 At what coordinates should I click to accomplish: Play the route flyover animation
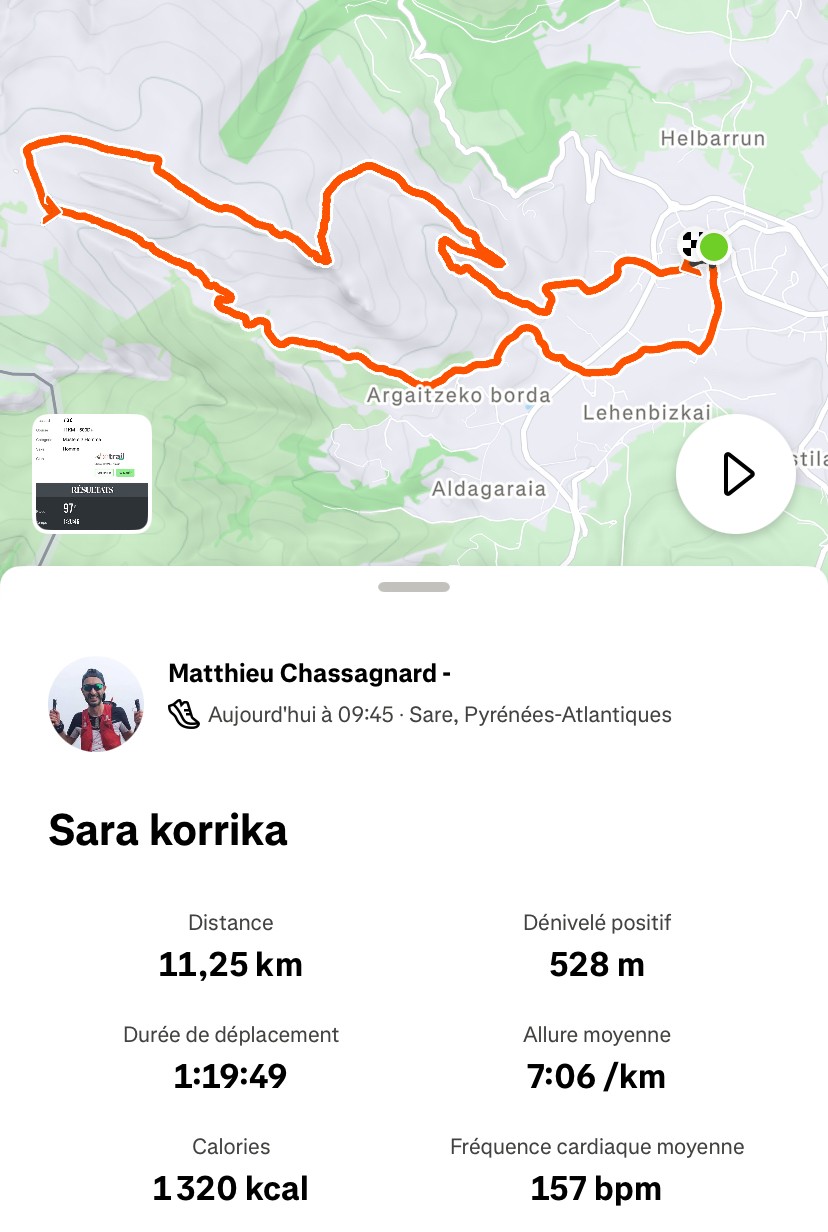pyautogui.click(x=735, y=474)
